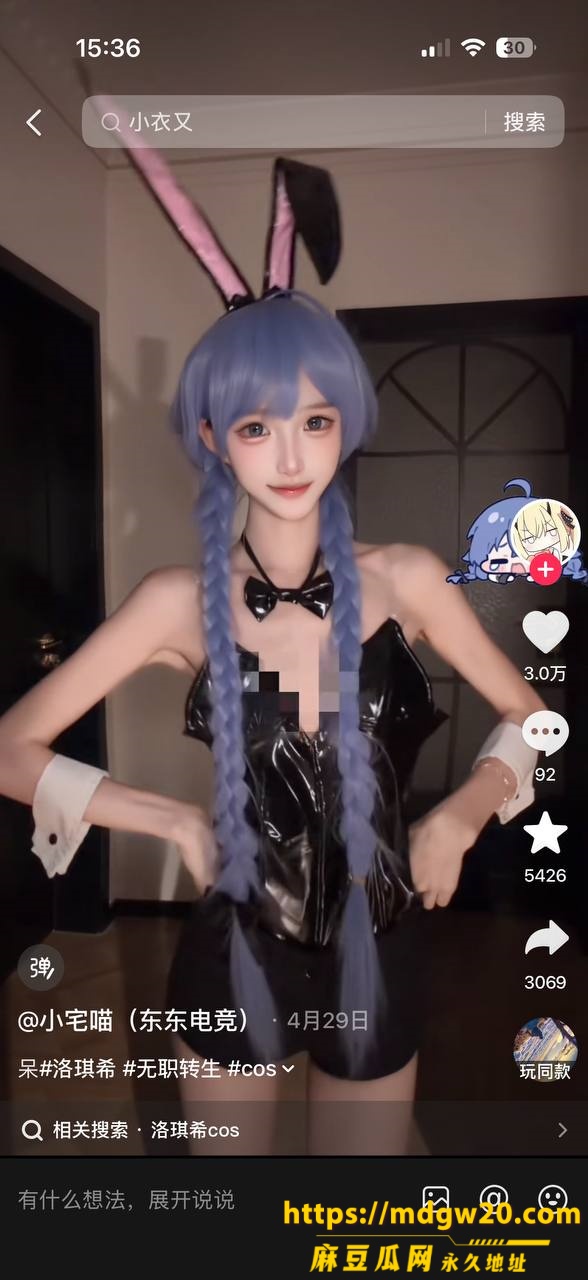Image resolution: width=588 pixels, height=1280 pixels.
Task: Toggle the 弹 danmaku button
Action: tap(41, 968)
